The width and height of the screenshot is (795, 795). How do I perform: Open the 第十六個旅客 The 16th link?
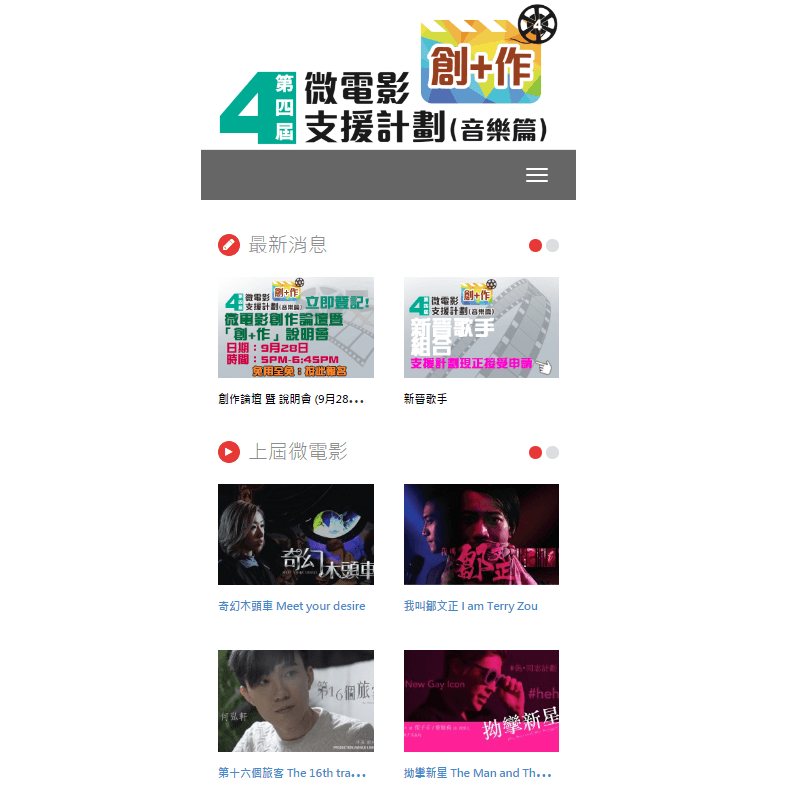(x=290, y=773)
